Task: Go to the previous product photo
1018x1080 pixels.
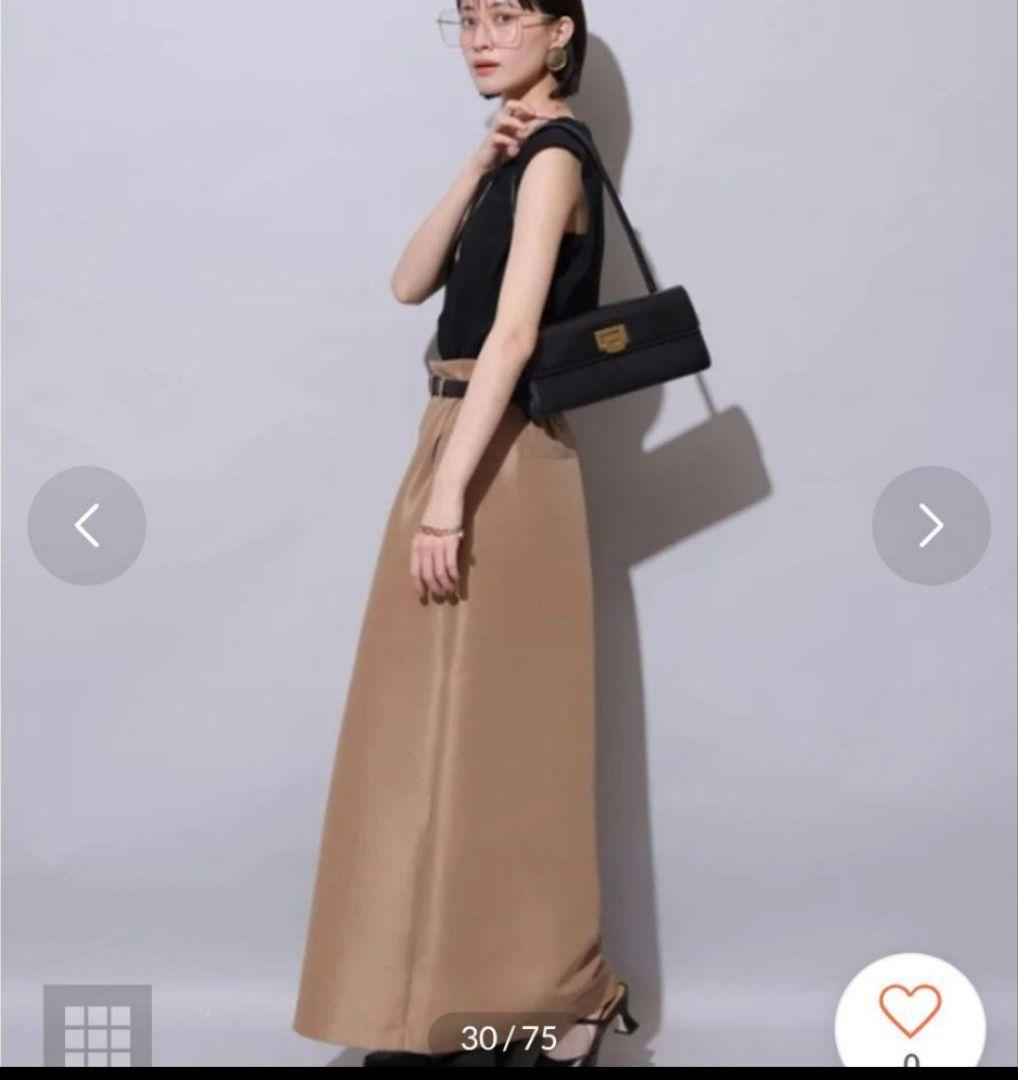Action: tap(87, 525)
